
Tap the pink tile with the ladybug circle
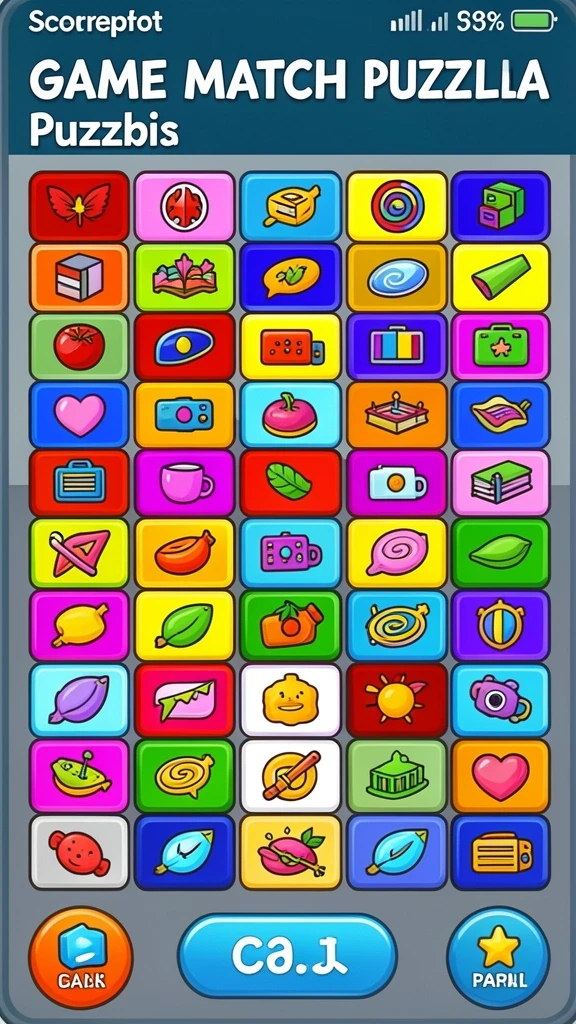tap(185, 206)
